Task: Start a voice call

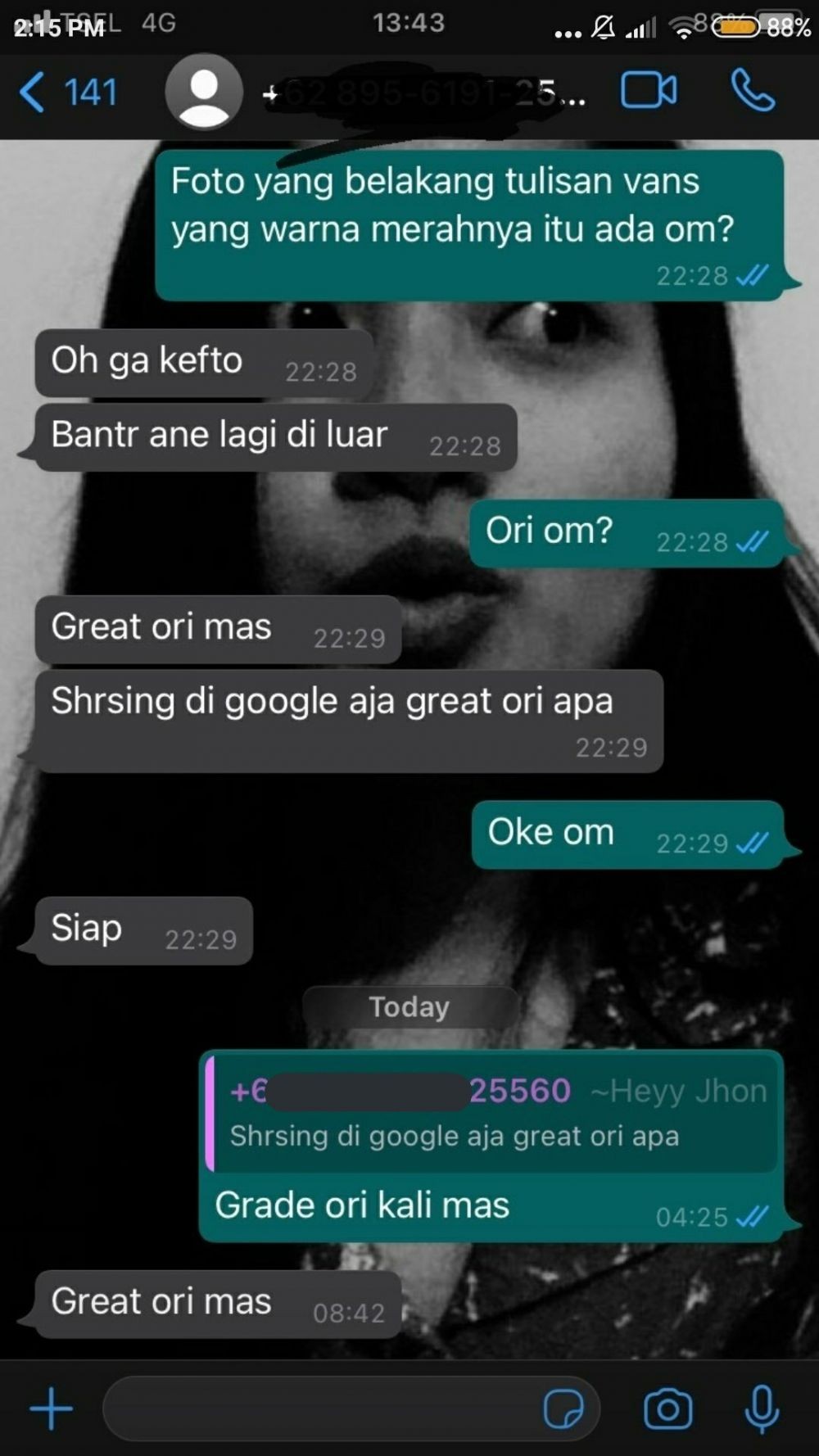Action: (753, 91)
